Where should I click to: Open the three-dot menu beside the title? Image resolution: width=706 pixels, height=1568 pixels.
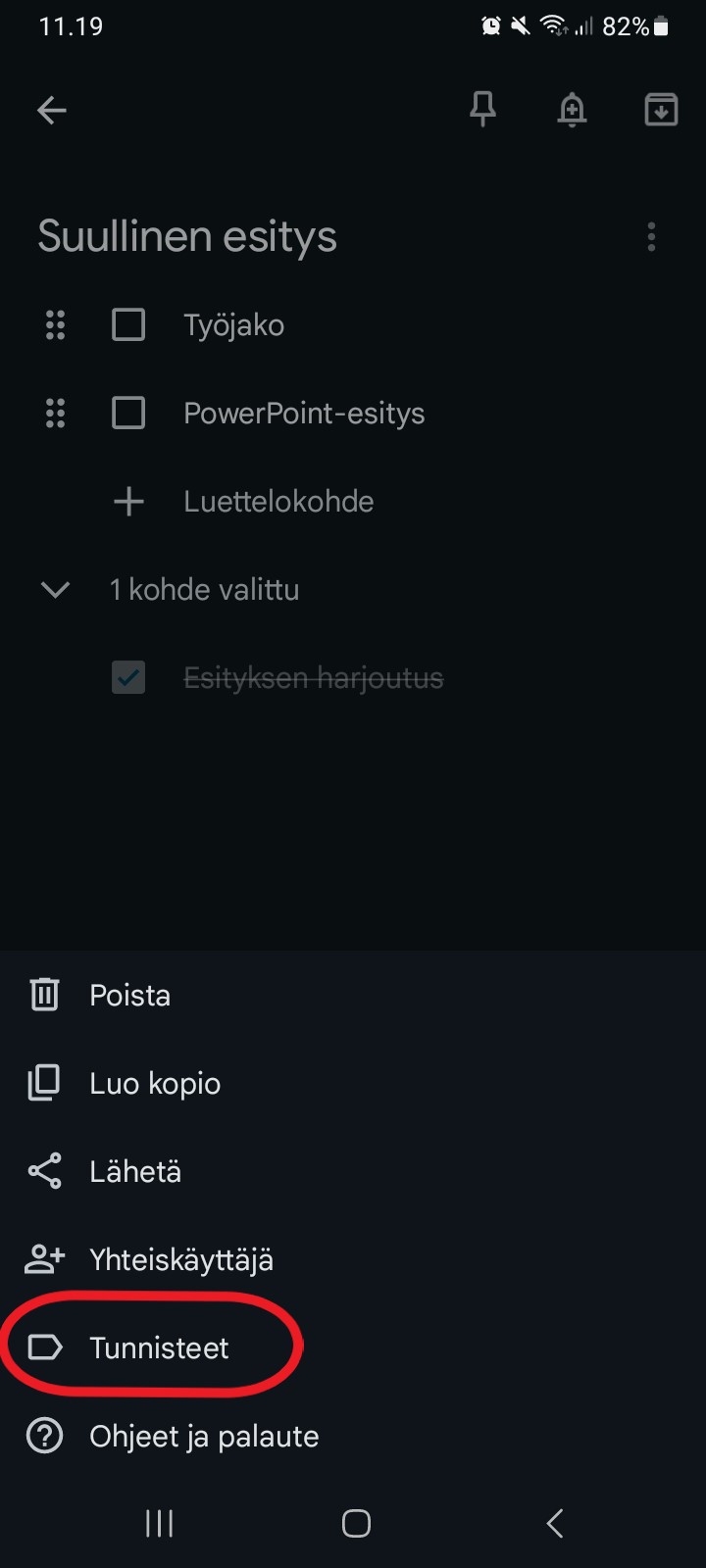[651, 236]
